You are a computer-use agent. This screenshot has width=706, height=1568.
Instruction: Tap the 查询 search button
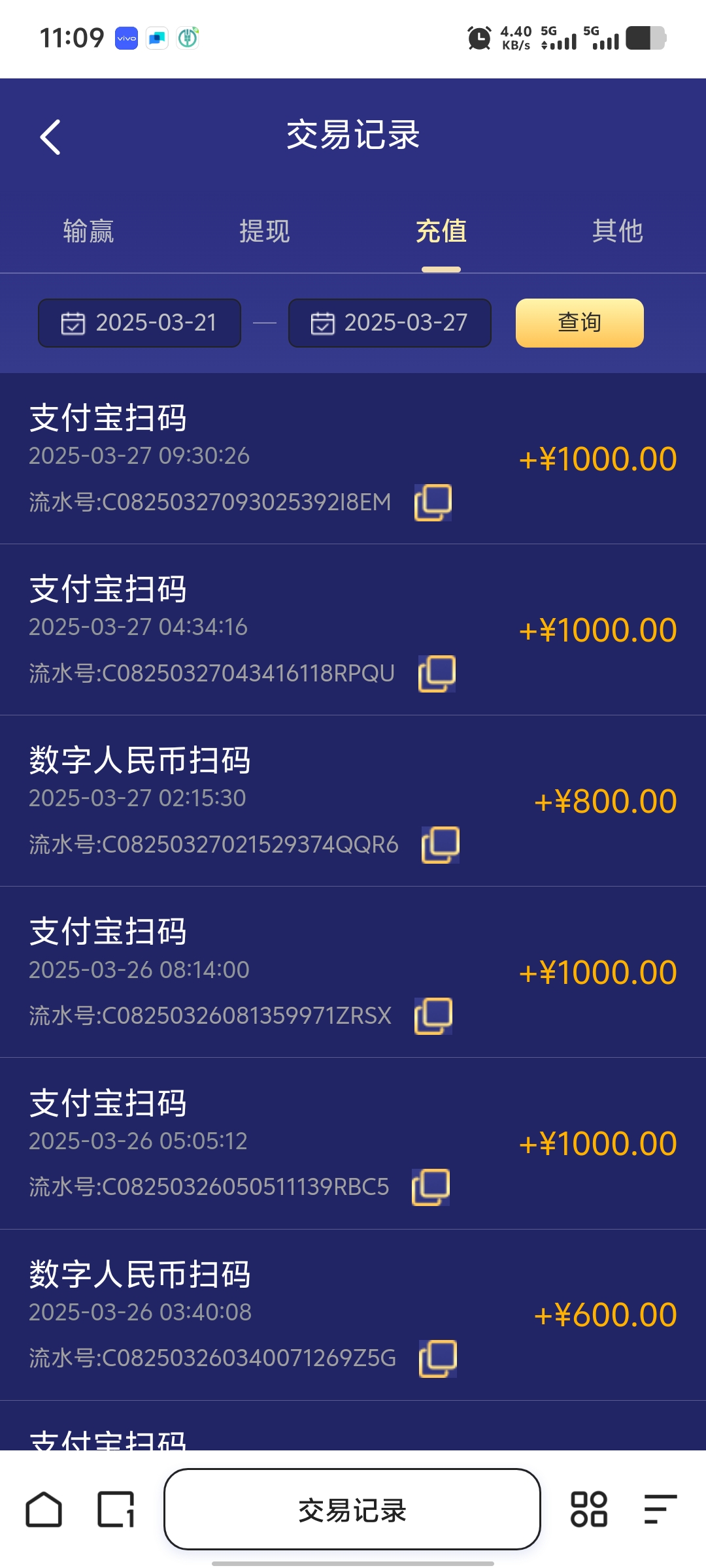coord(578,322)
